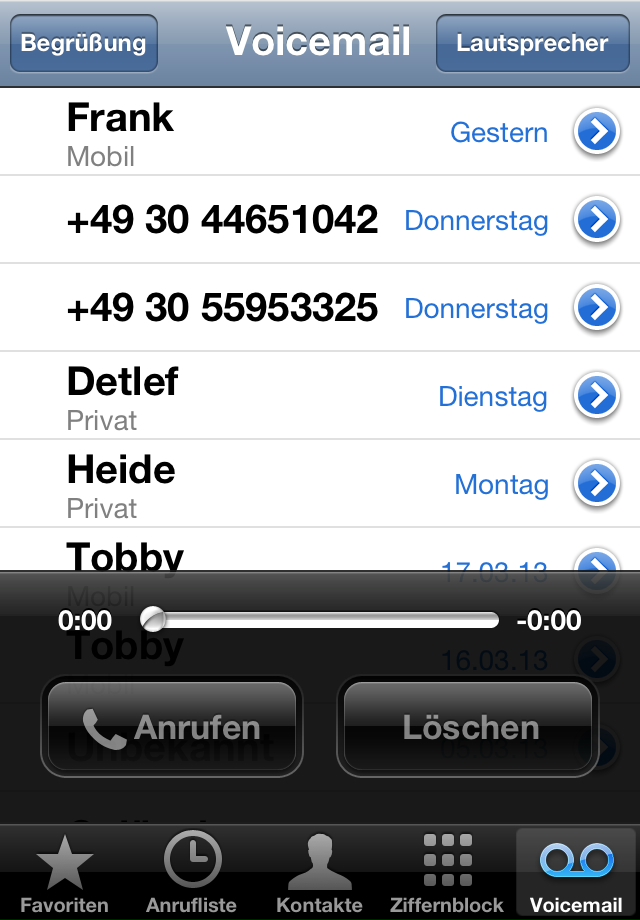Image resolution: width=640 pixels, height=920 pixels.
Task: Play Detlef's voicemail from Dienstag
Action: click(x=250, y=396)
